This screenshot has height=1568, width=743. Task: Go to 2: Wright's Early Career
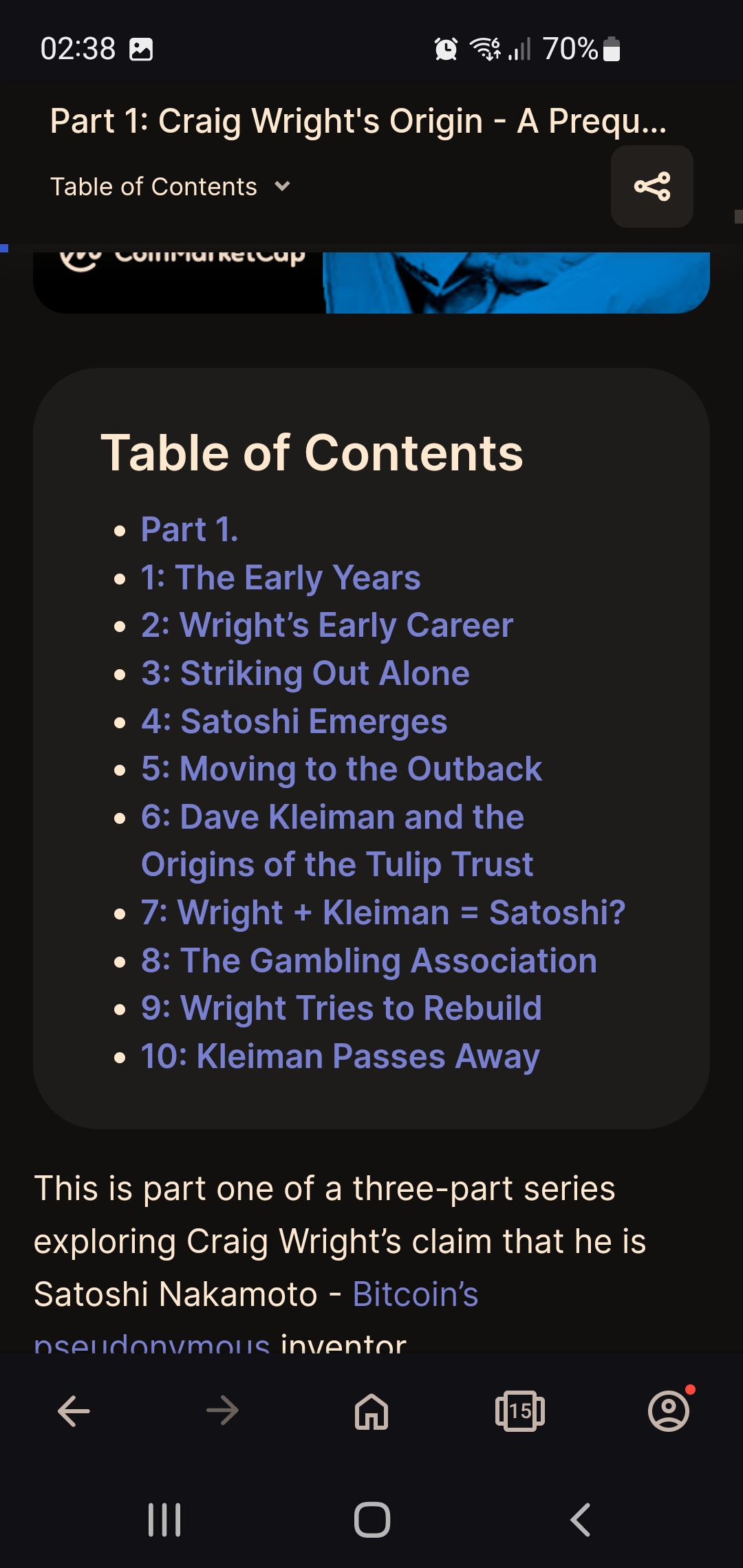(x=327, y=626)
